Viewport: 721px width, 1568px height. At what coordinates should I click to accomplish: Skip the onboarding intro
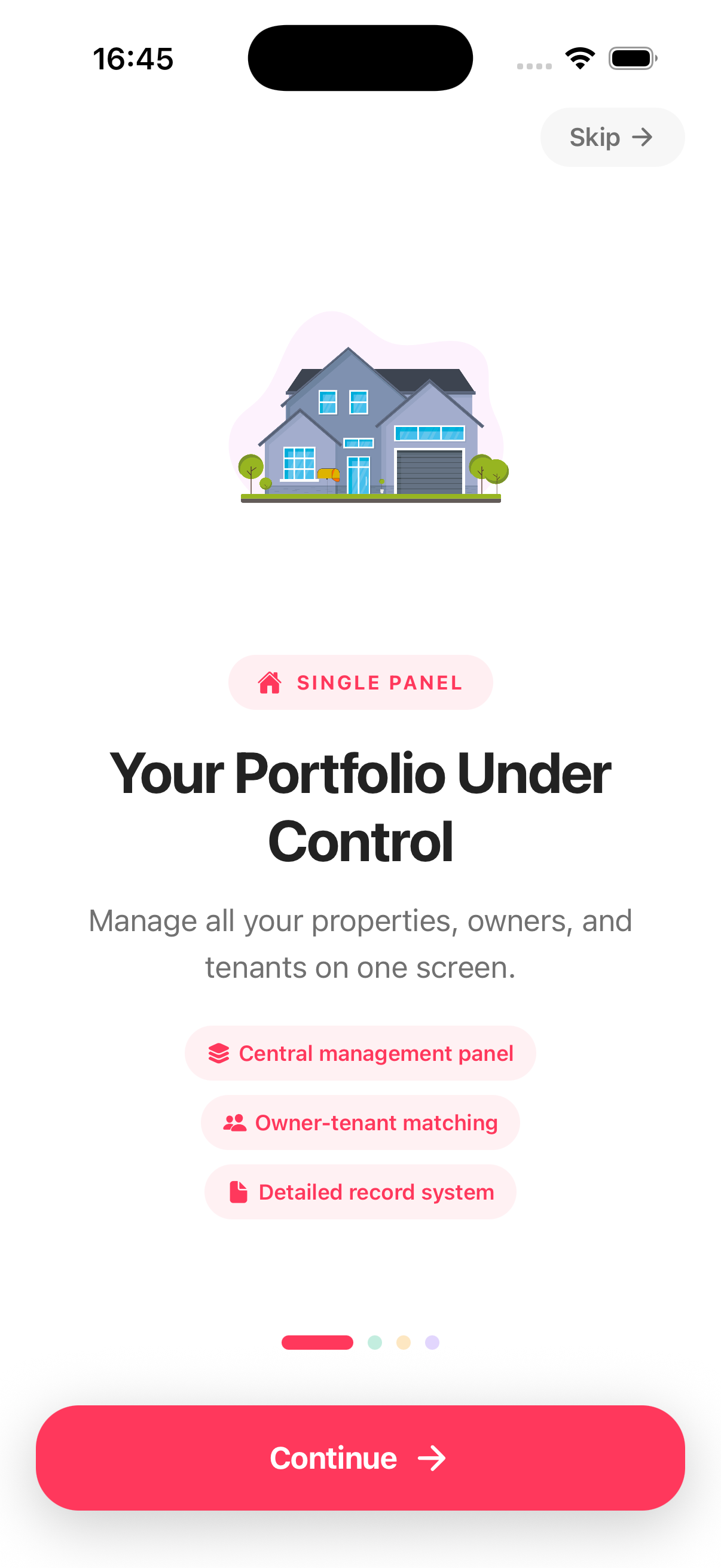point(612,138)
